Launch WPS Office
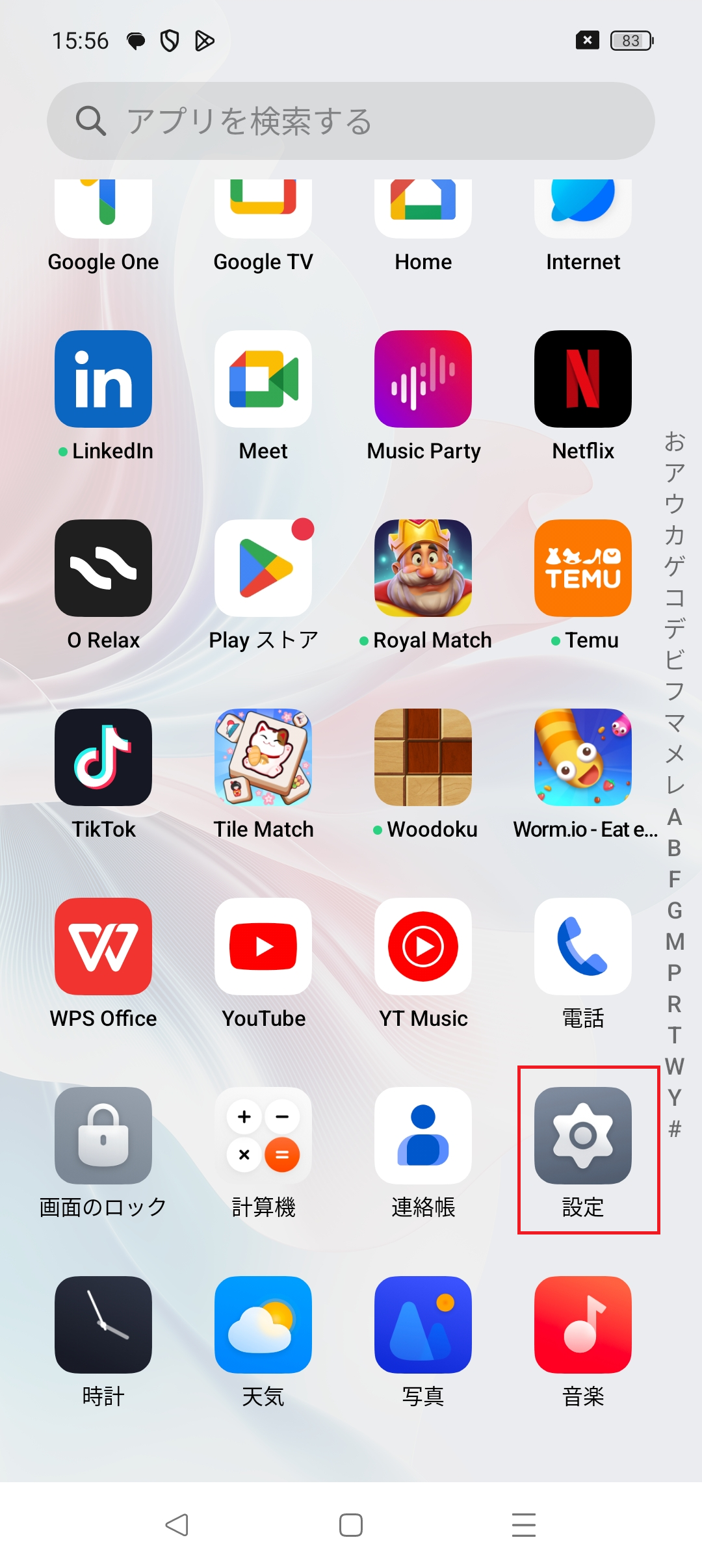Screen dimensions: 702x1568 coord(103,947)
